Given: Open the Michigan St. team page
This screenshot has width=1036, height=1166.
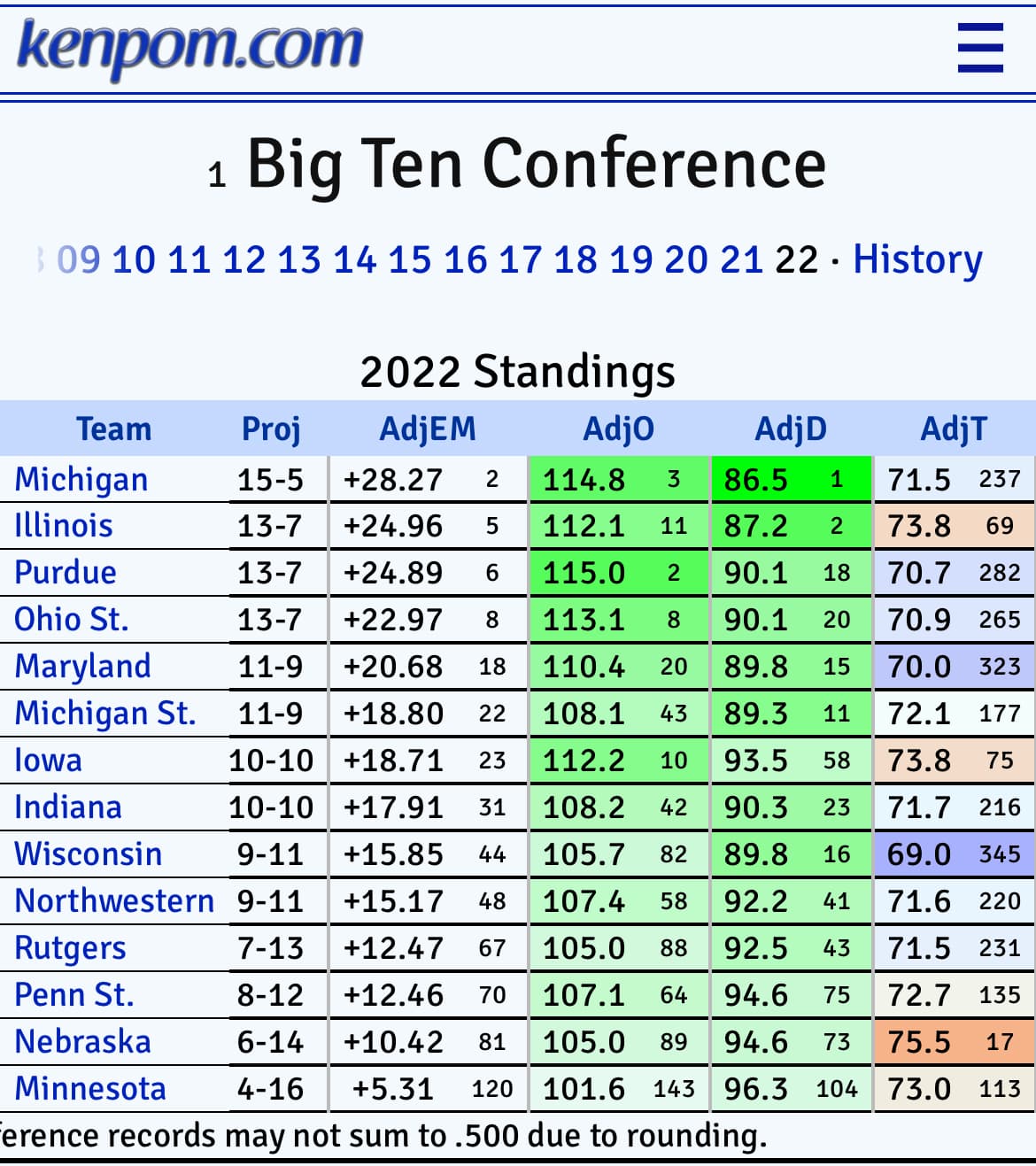Looking at the screenshot, I should (105, 714).
